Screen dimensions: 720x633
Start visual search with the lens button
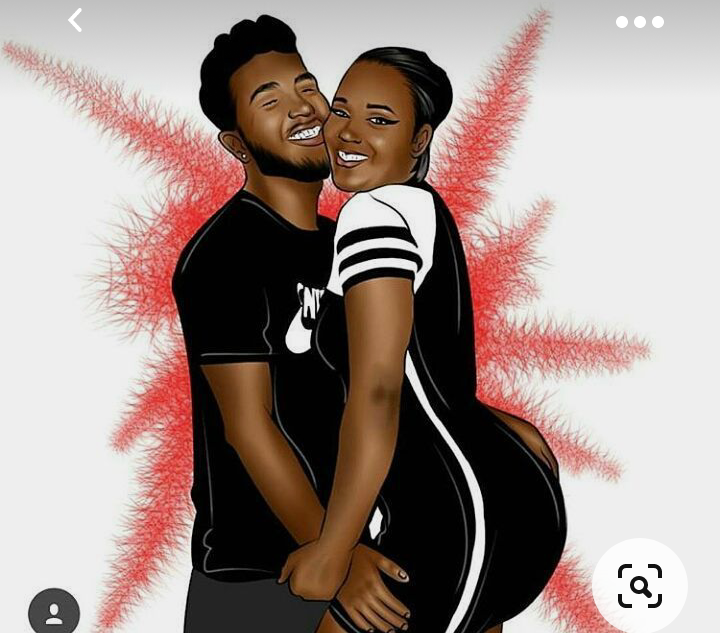point(640,586)
